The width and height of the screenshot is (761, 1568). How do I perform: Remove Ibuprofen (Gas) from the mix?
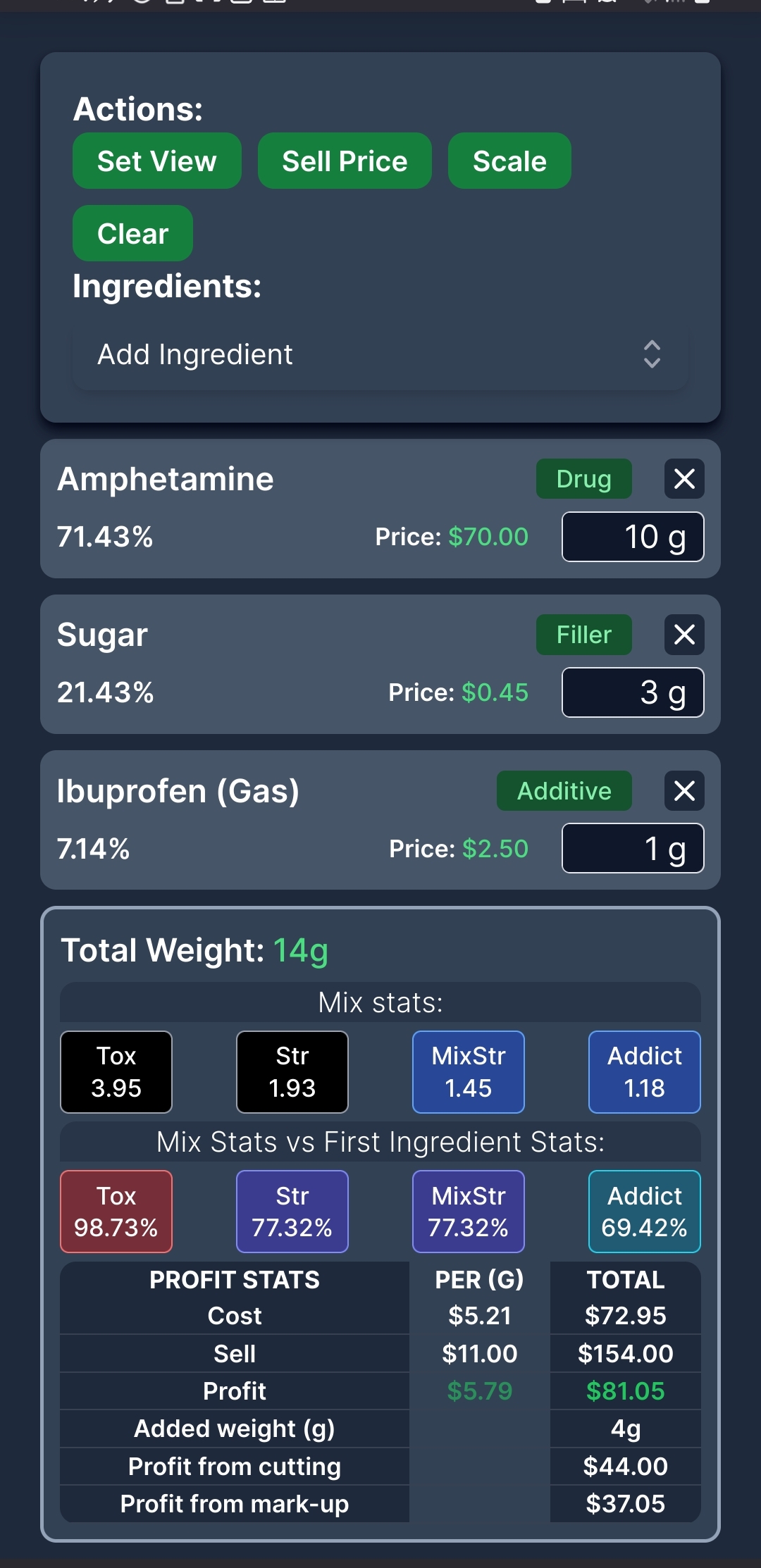684,791
